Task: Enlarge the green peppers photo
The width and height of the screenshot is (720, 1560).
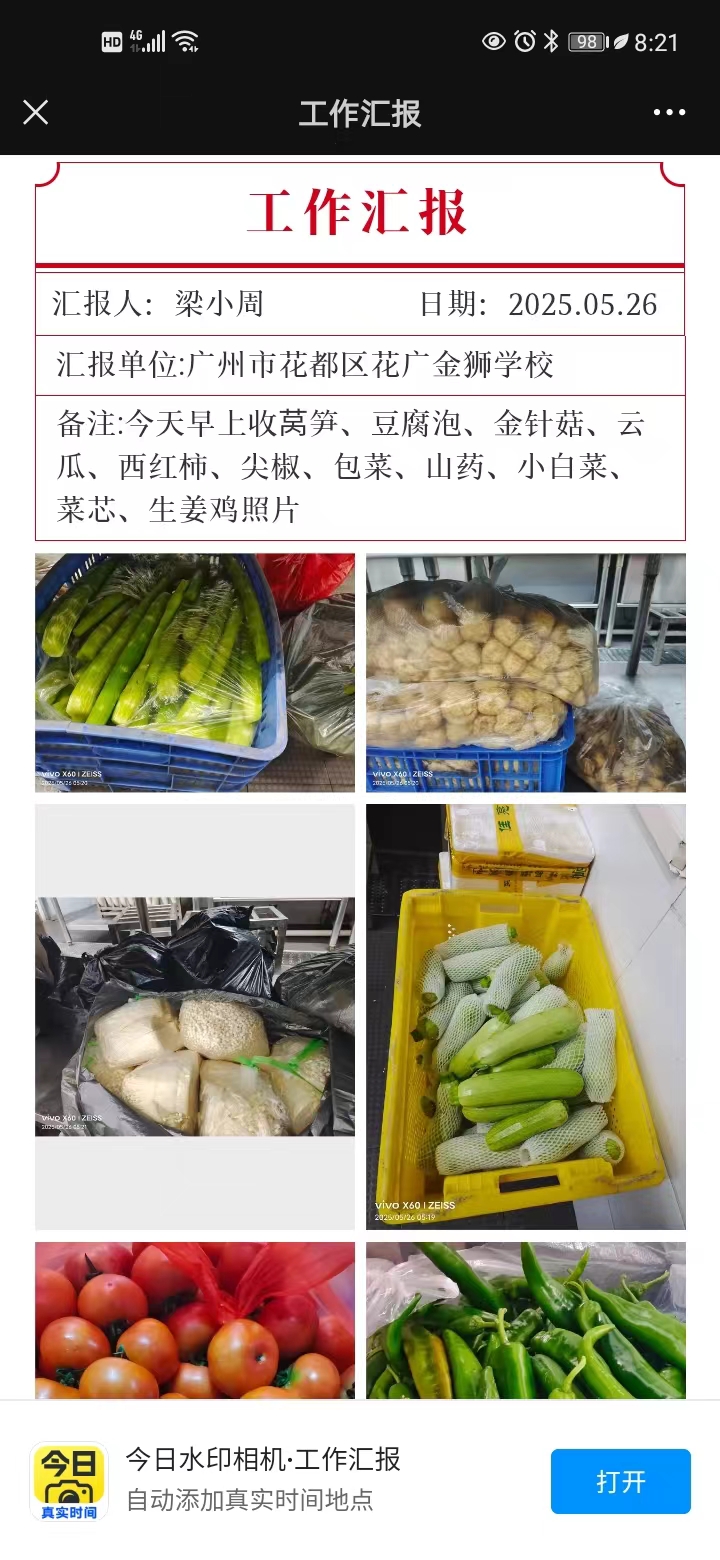Action: [525, 1320]
